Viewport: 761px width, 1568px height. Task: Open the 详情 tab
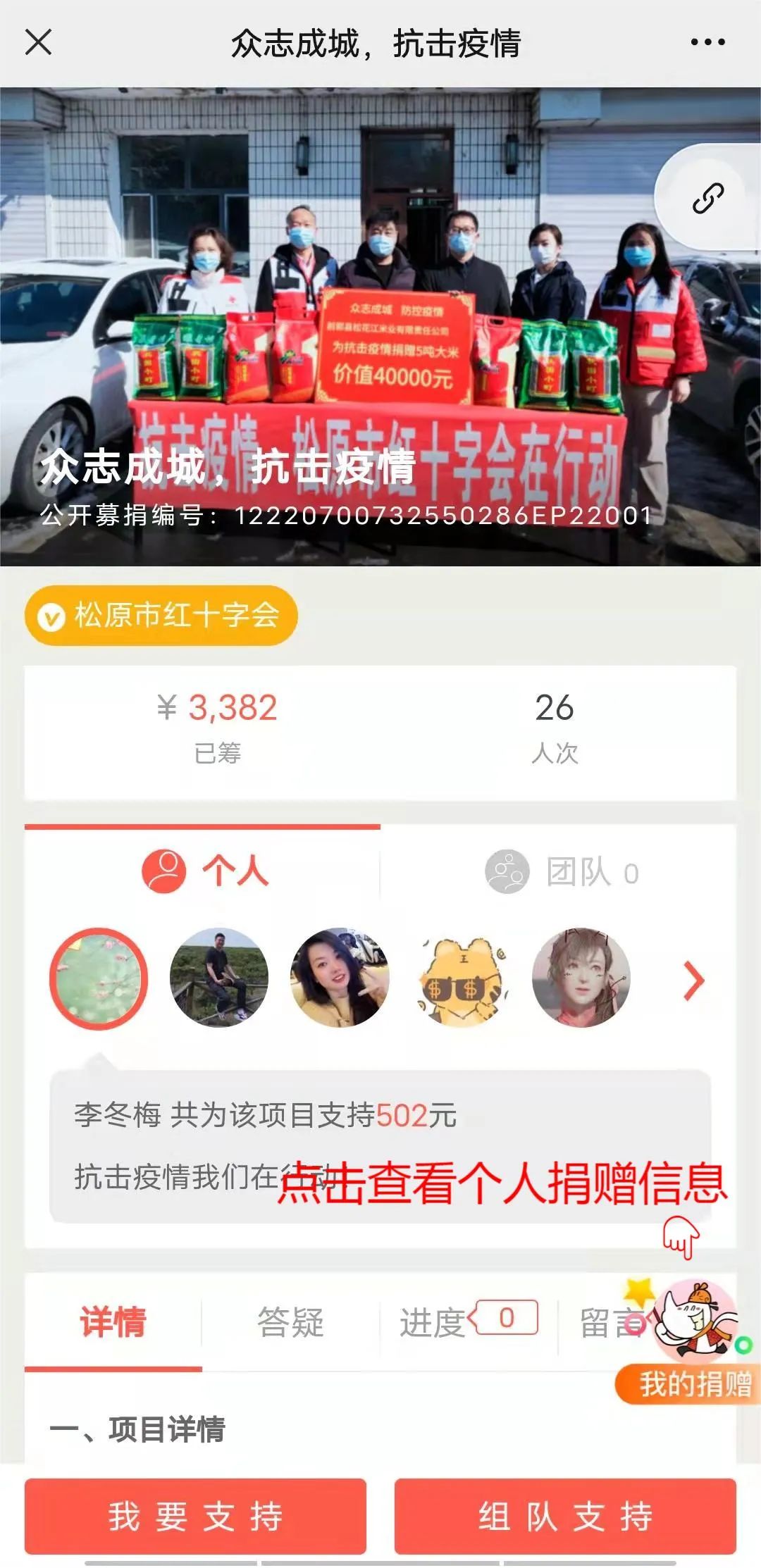click(x=113, y=1322)
